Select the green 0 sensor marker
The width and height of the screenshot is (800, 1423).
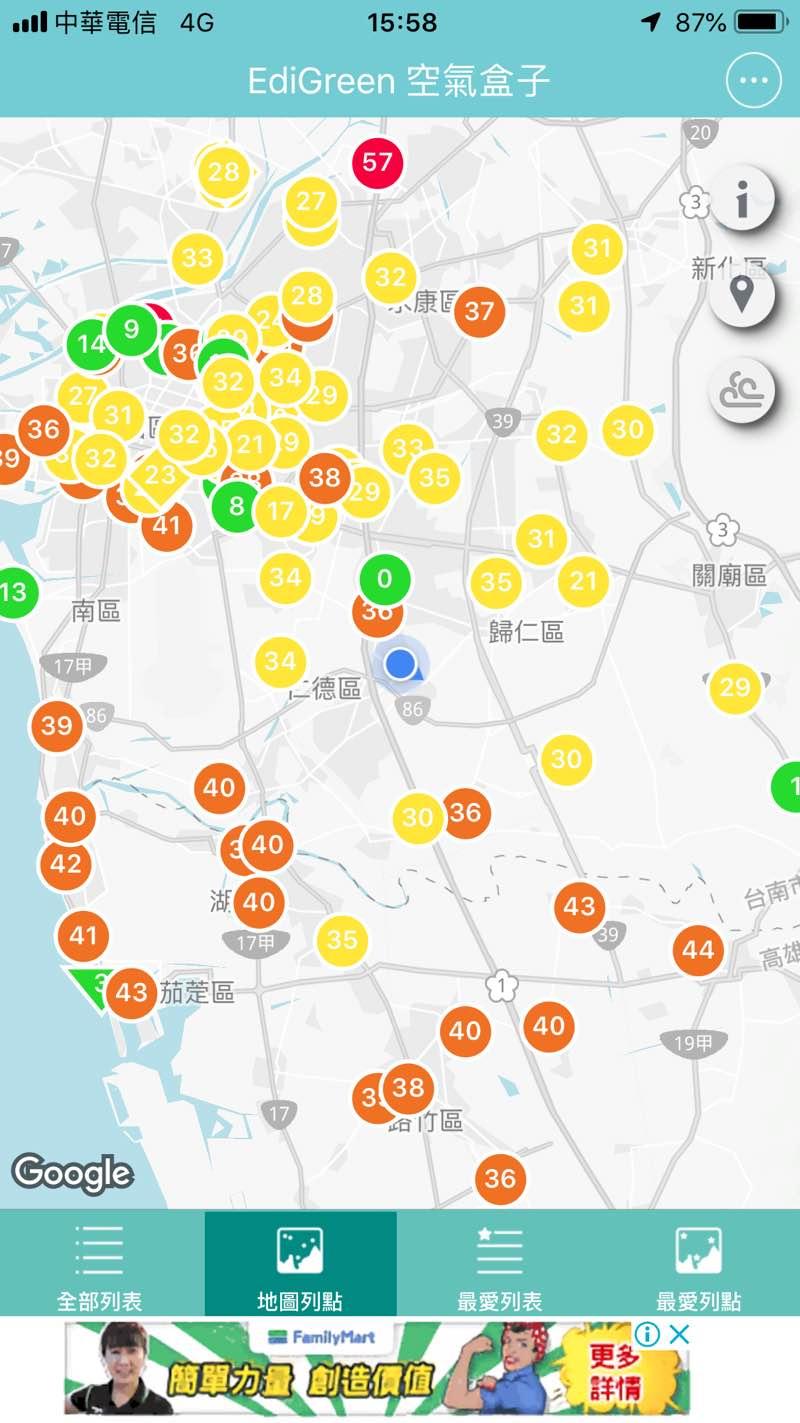(384, 578)
